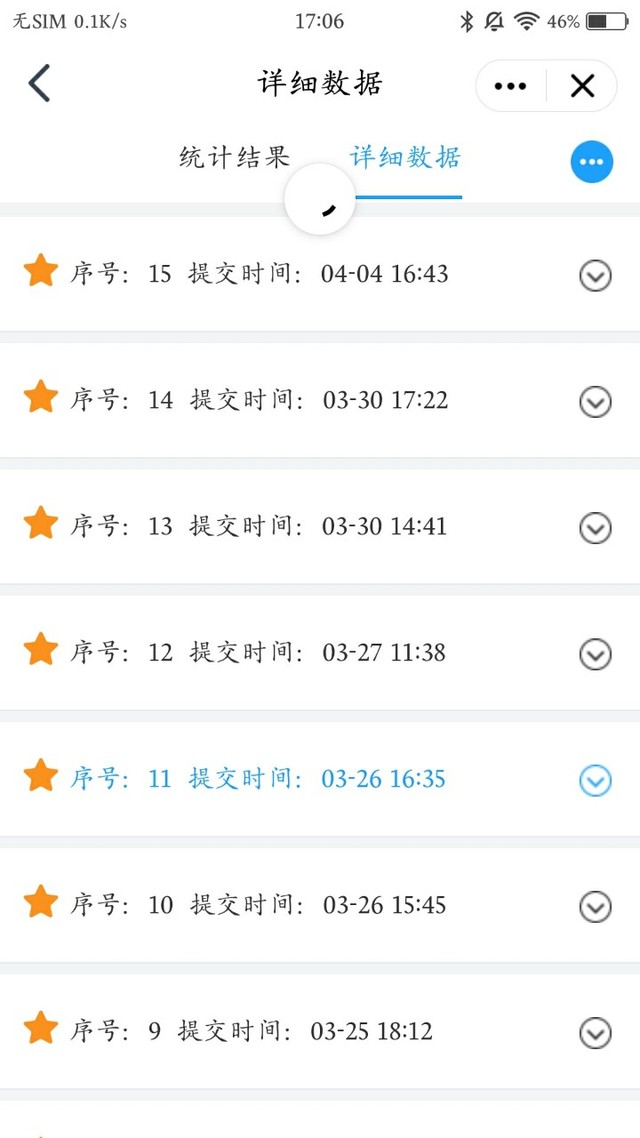Expand the entry for 序号 13
This screenshot has width=640, height=1138.
(596, 528)
